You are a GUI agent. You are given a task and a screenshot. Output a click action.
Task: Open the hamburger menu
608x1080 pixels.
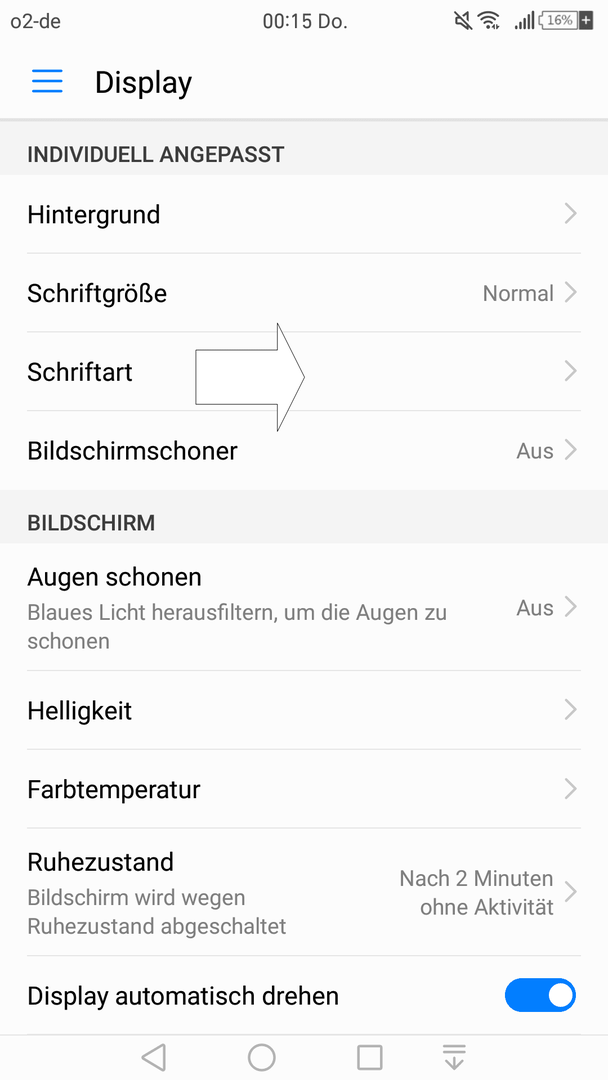pos(47,82)
